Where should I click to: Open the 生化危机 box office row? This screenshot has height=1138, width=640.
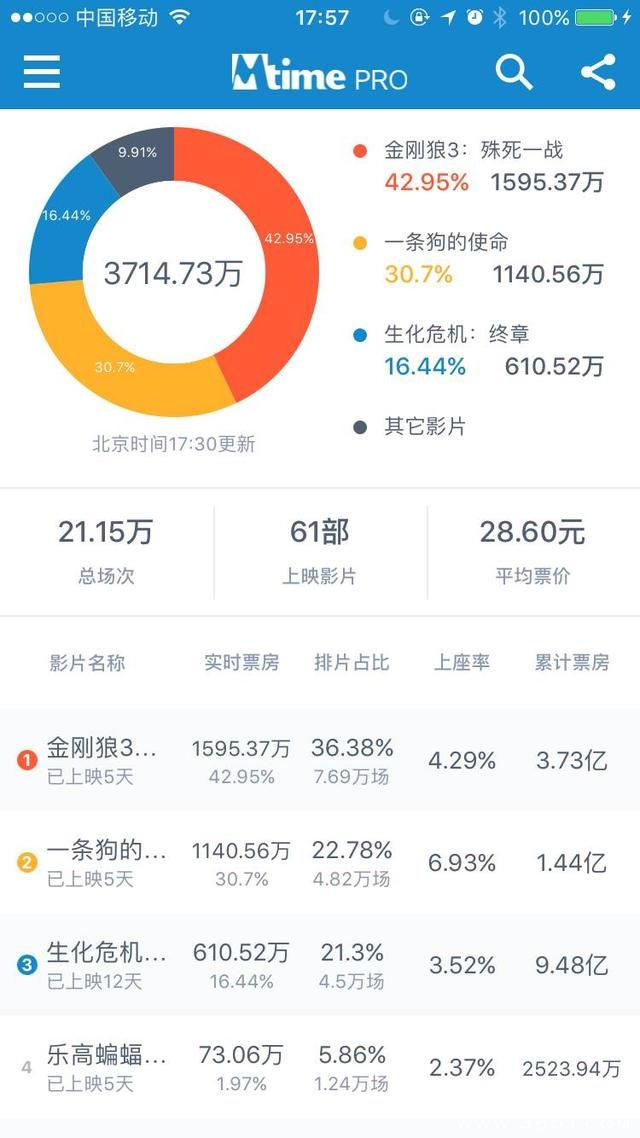click(x=320, y=965)
